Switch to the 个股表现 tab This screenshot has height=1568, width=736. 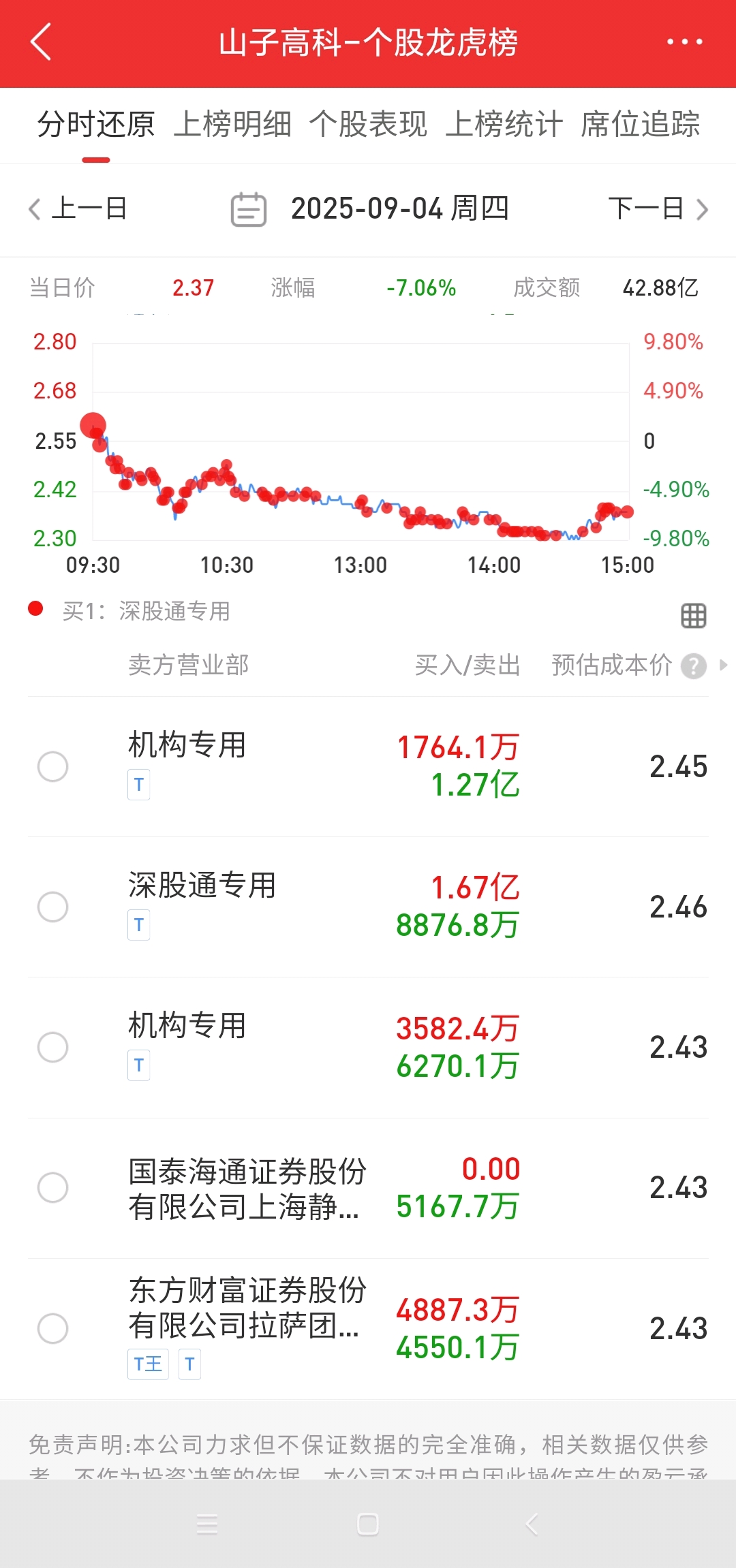pyautogui.click(x=368, y=125)
